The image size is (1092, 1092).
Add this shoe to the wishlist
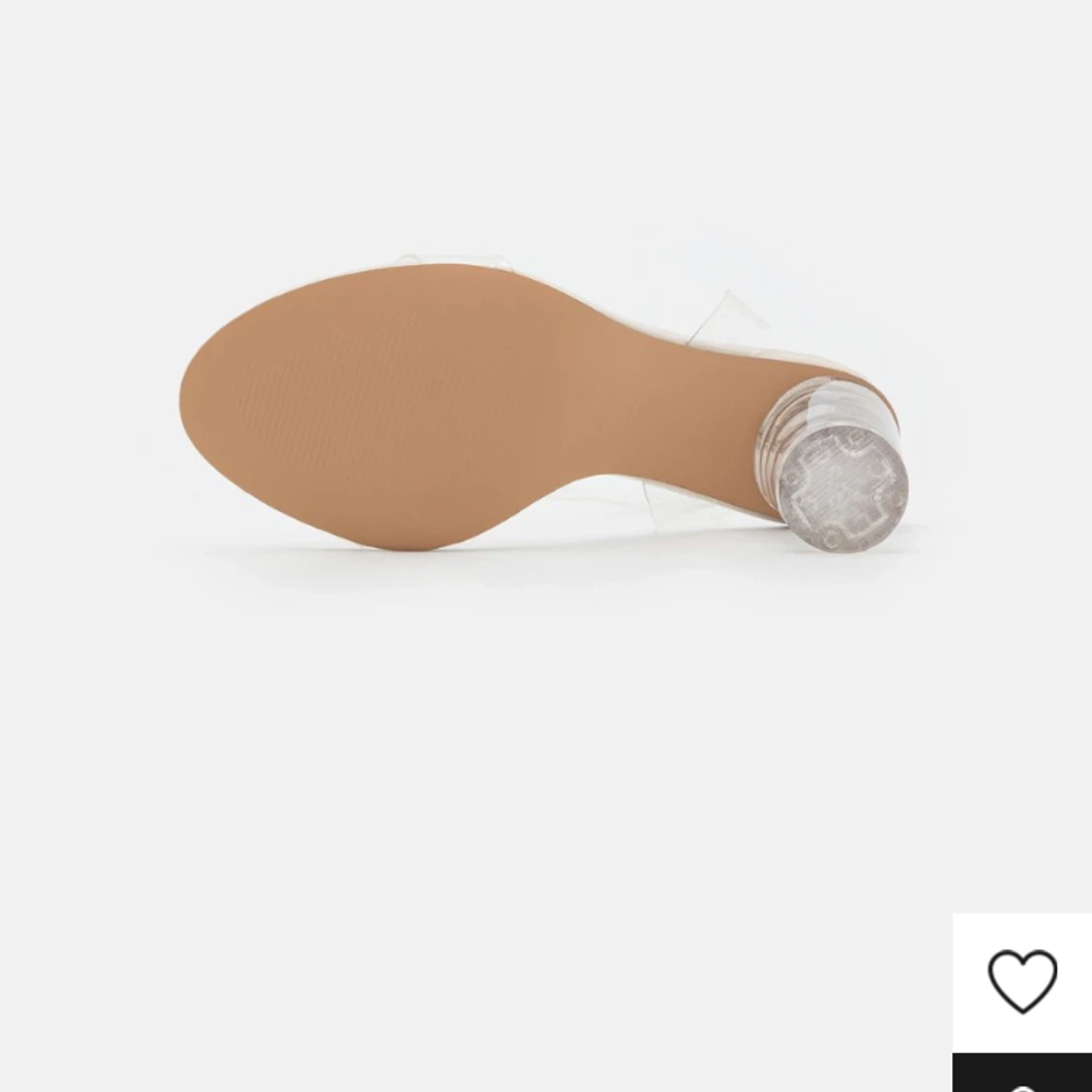click(x=1022, y=982)
